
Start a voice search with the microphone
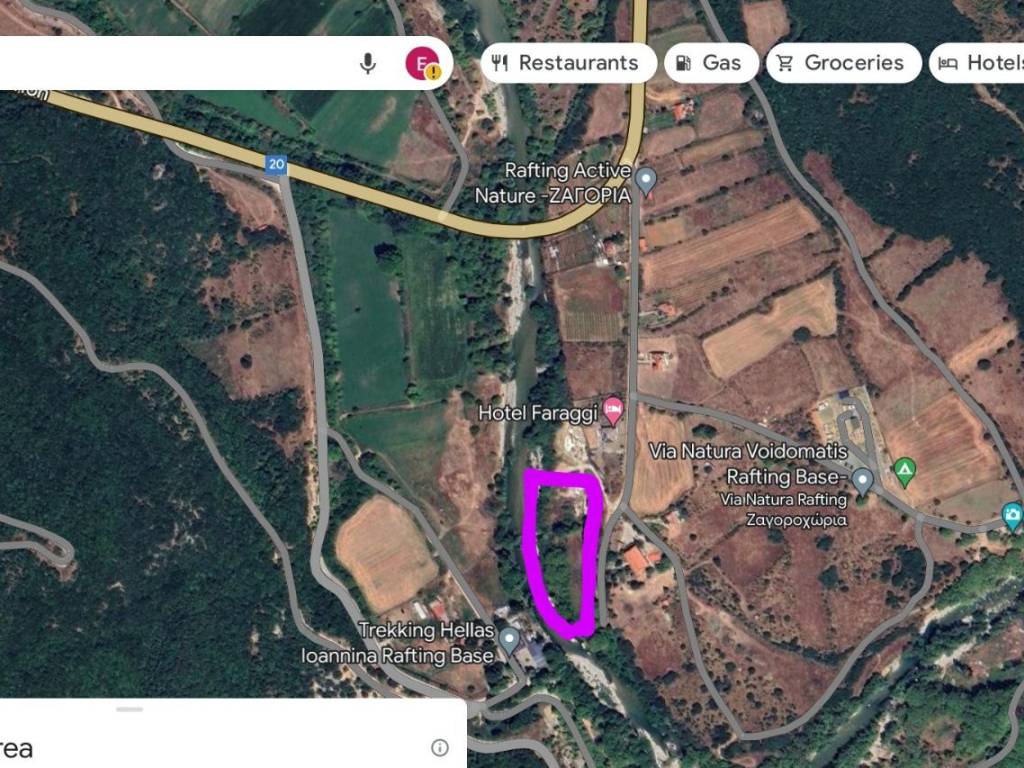pyautogui.click(x=368, y=64)
